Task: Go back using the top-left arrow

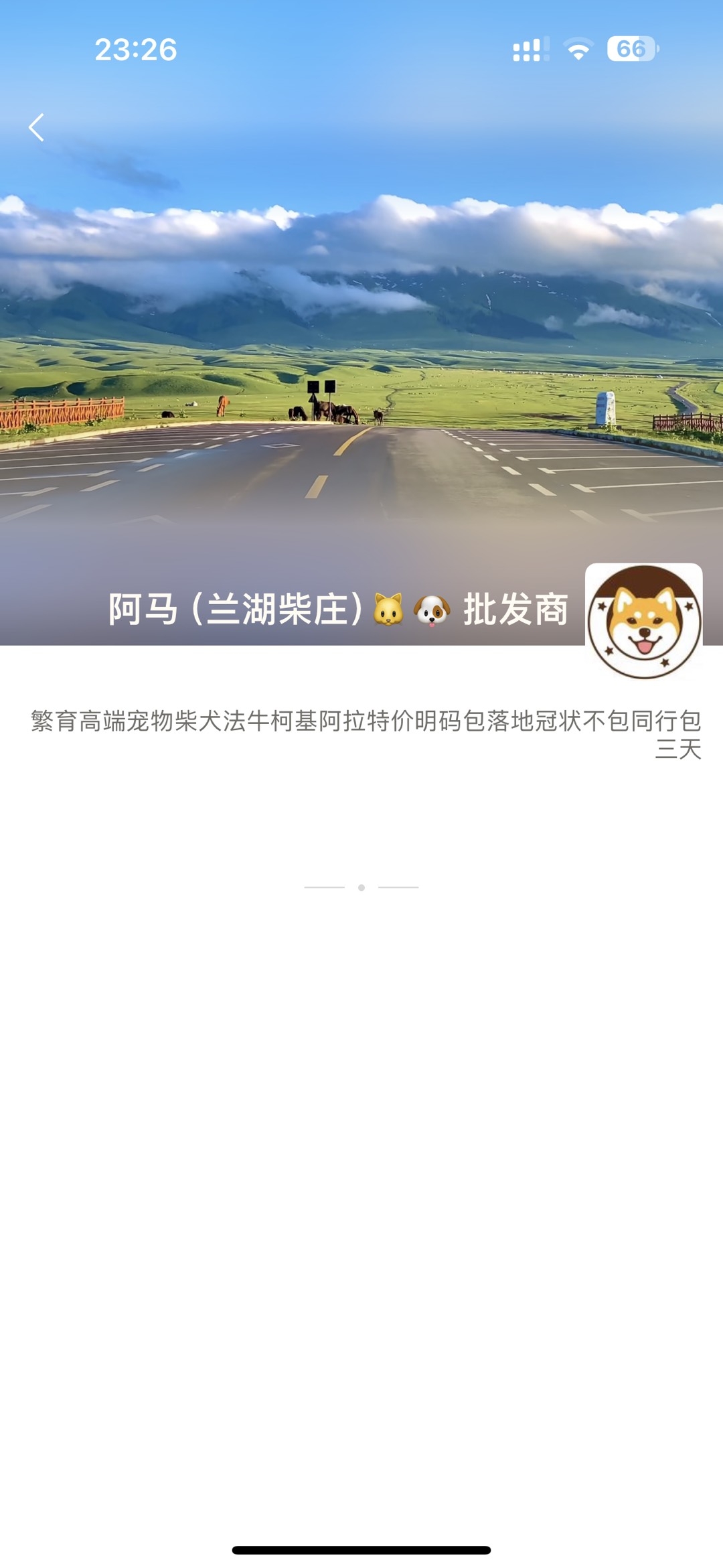Action: [x=36, y=127]
